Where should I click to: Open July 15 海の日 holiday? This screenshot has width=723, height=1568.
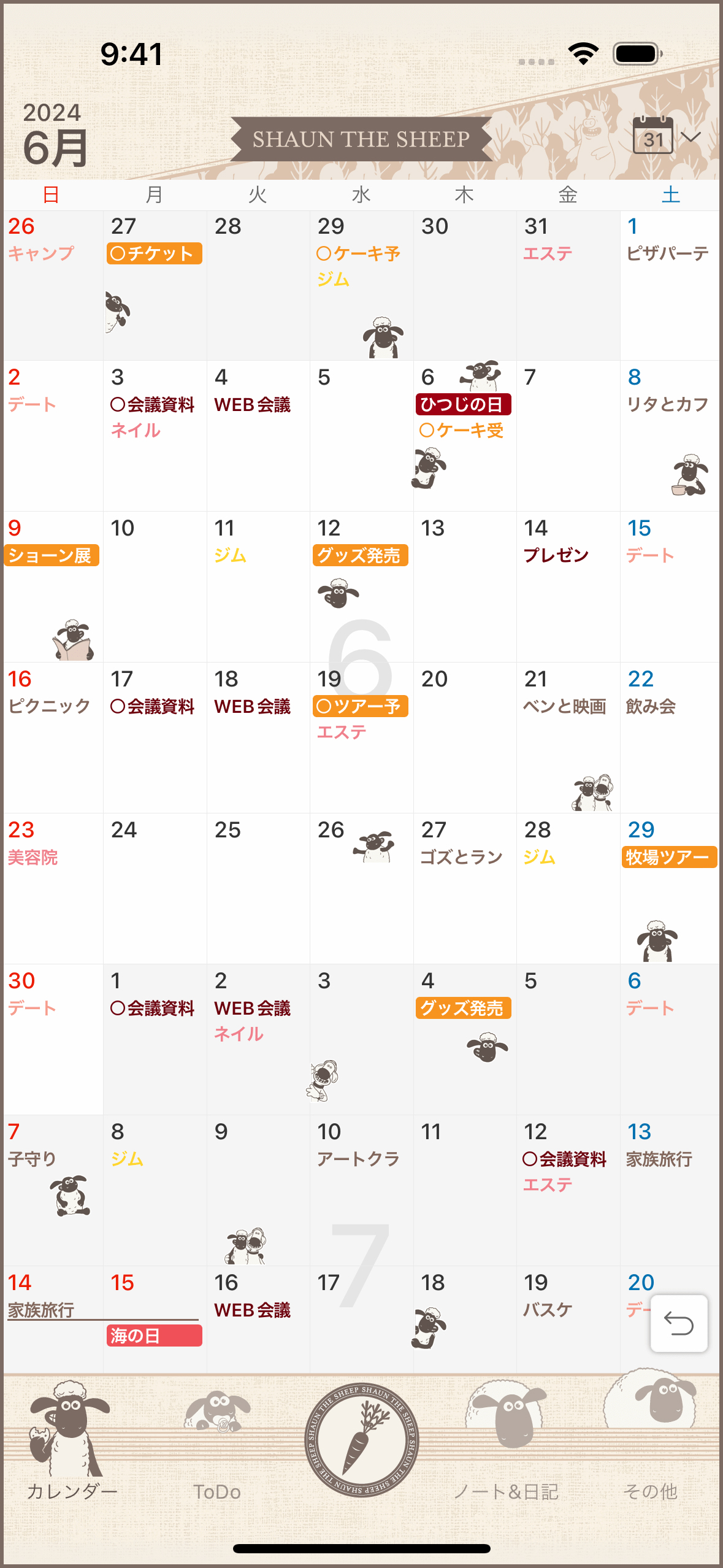[x=154, y=1335]
